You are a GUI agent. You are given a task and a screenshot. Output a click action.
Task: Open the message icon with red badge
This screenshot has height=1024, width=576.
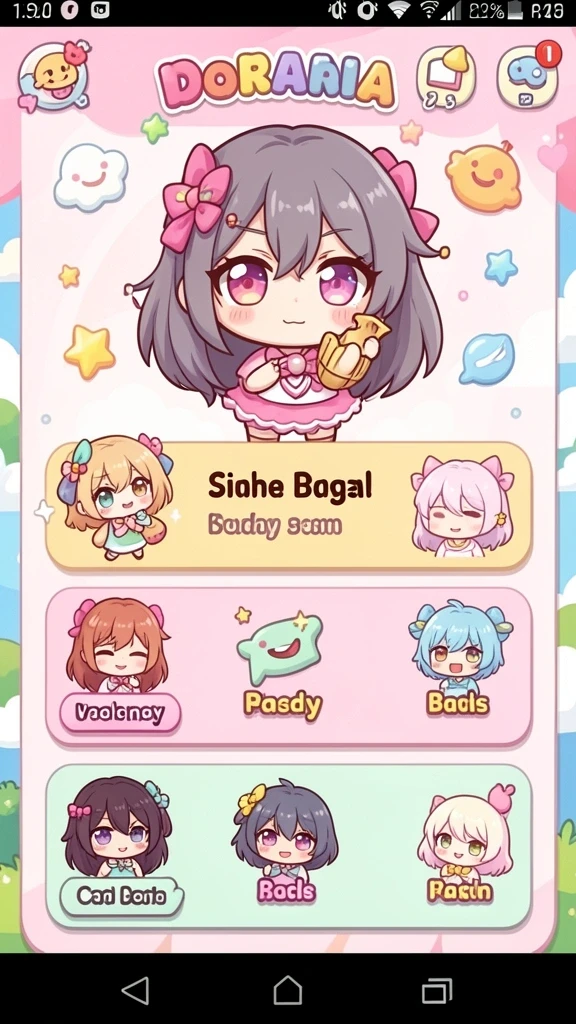tap(529, 75)
